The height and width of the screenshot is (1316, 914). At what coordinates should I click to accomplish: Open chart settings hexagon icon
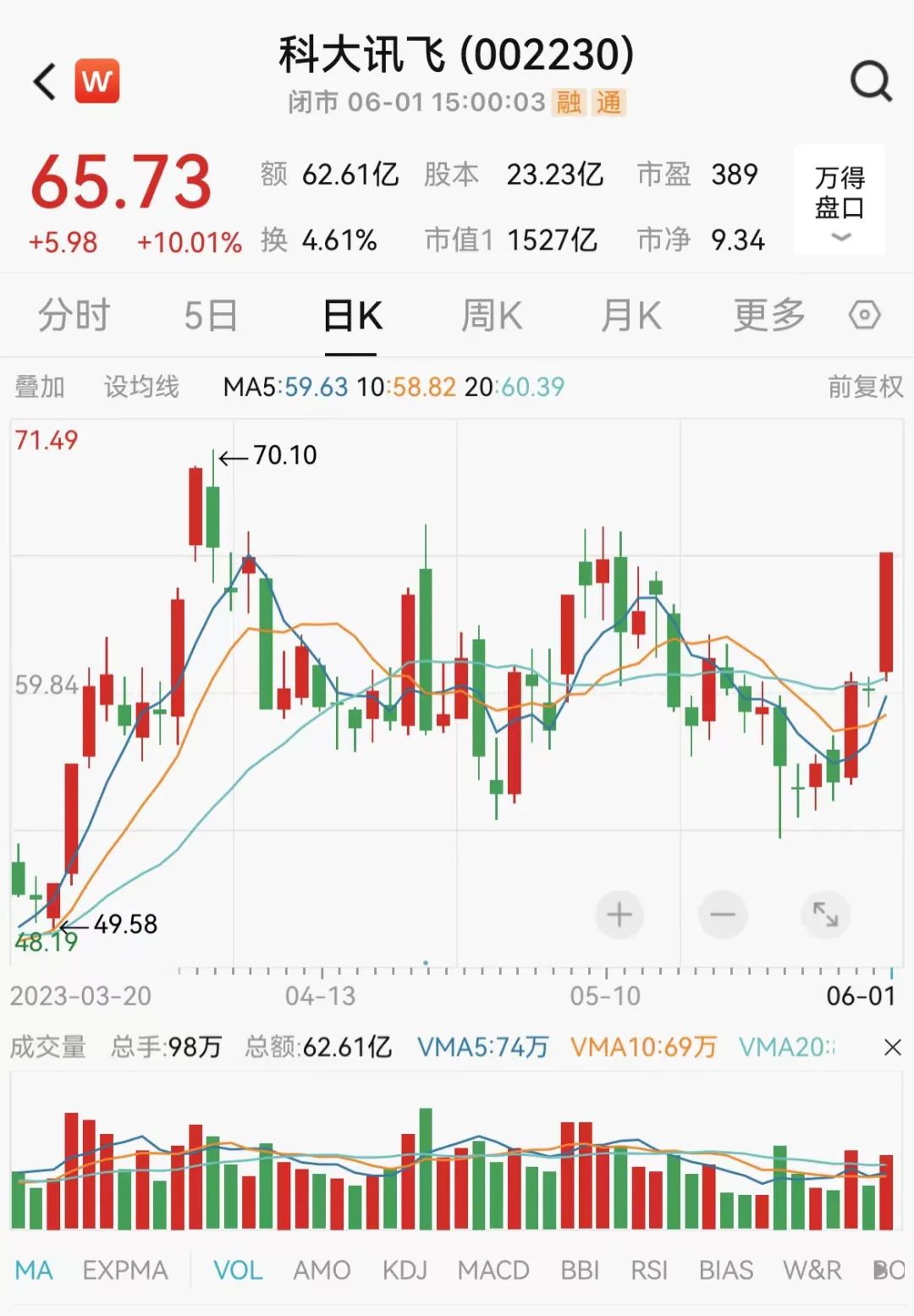click(864, 316)
